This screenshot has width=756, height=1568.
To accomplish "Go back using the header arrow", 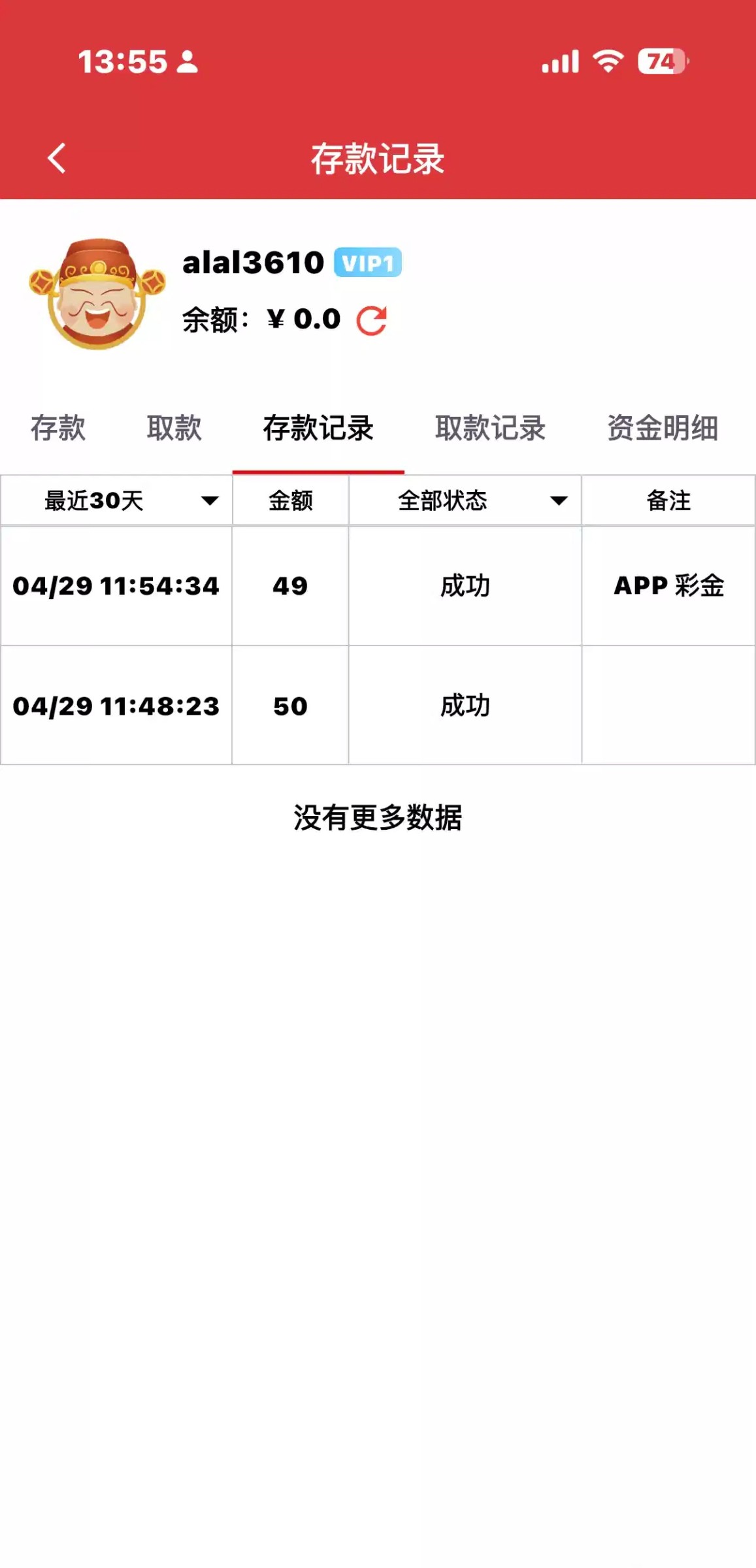I will click(57, 159).
